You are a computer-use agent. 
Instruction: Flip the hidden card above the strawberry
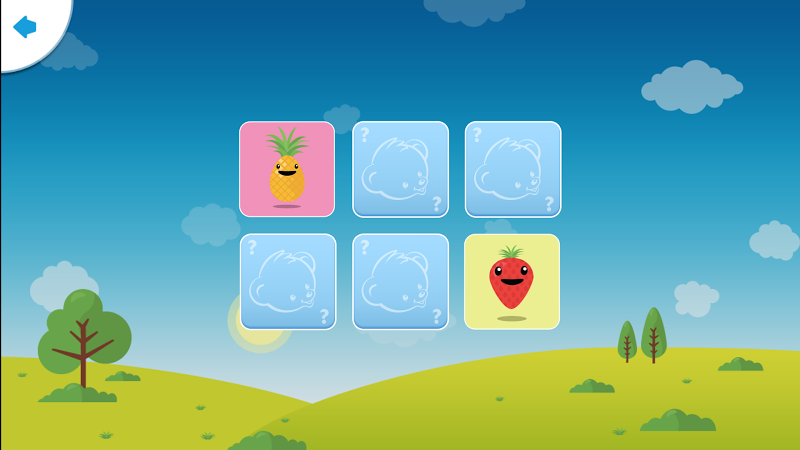pos(513,169)
